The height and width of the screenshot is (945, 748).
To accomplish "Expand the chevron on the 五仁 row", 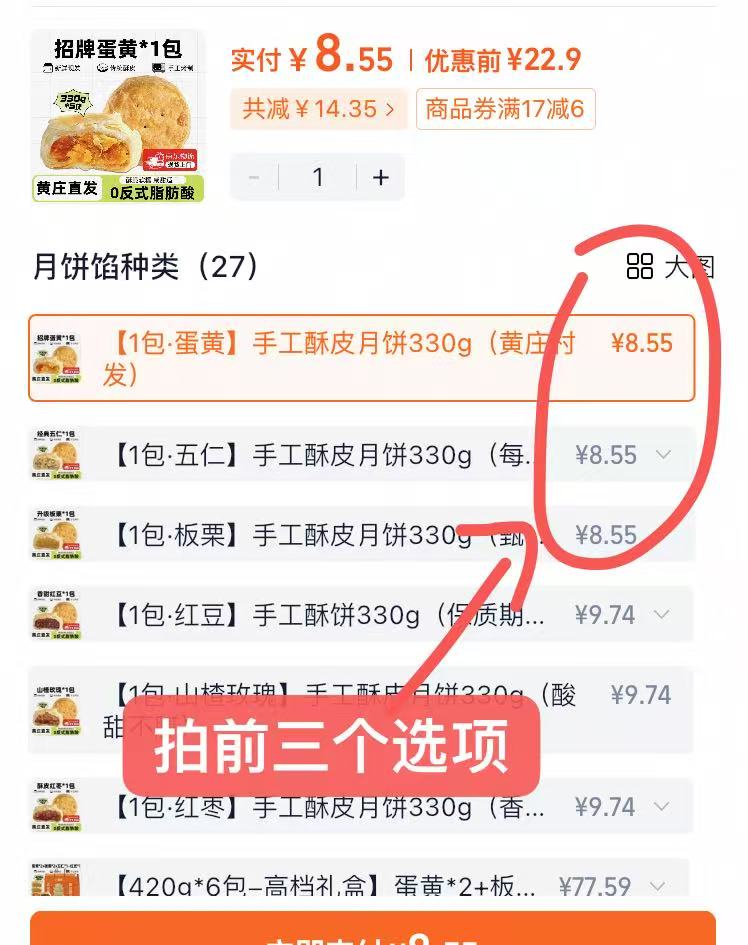I will click(663, 455).
